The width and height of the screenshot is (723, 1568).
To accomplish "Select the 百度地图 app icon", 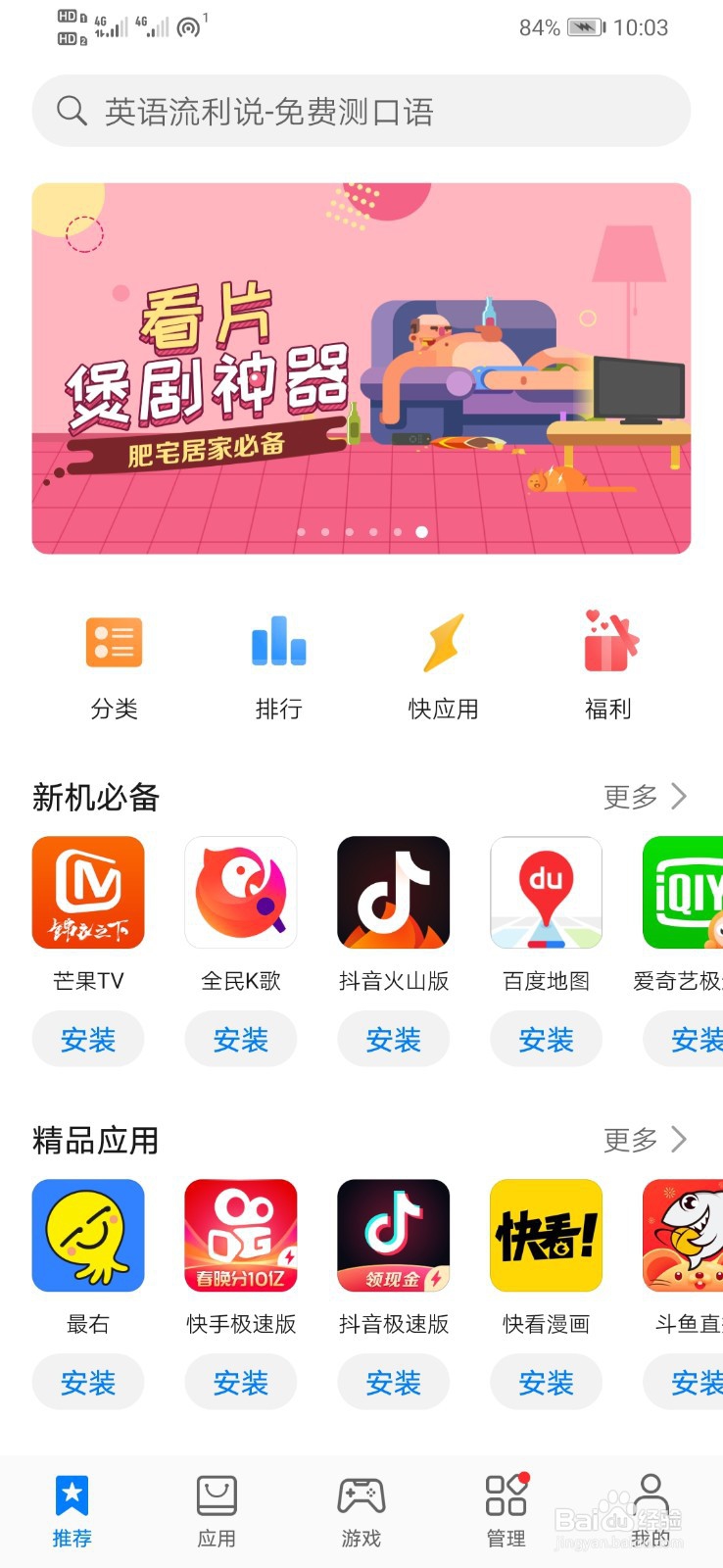I will click(546, 892).
